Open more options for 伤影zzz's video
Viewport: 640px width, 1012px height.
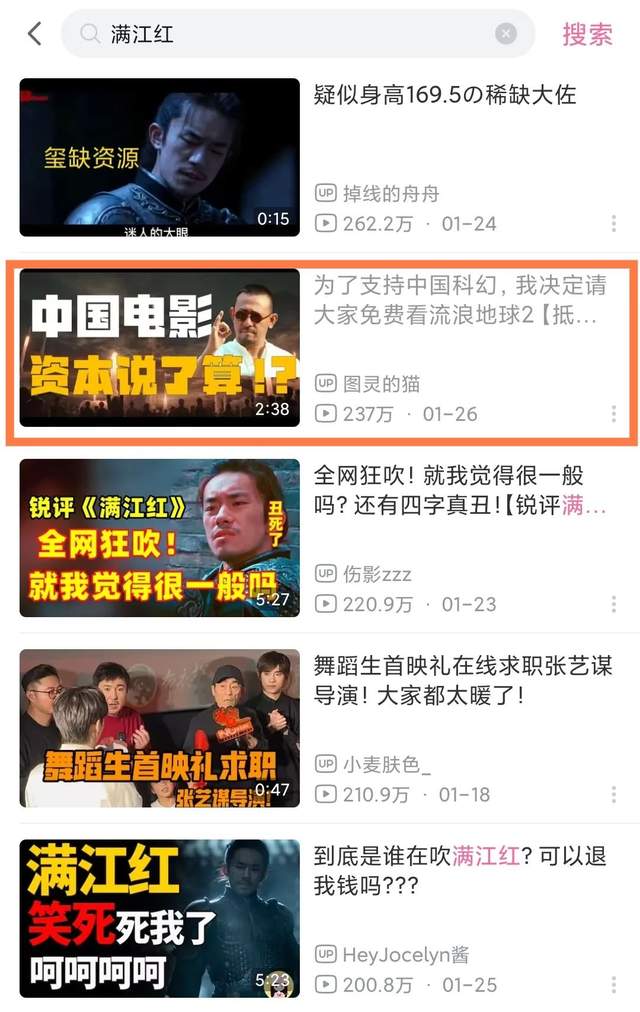click(x=613, y=604)
